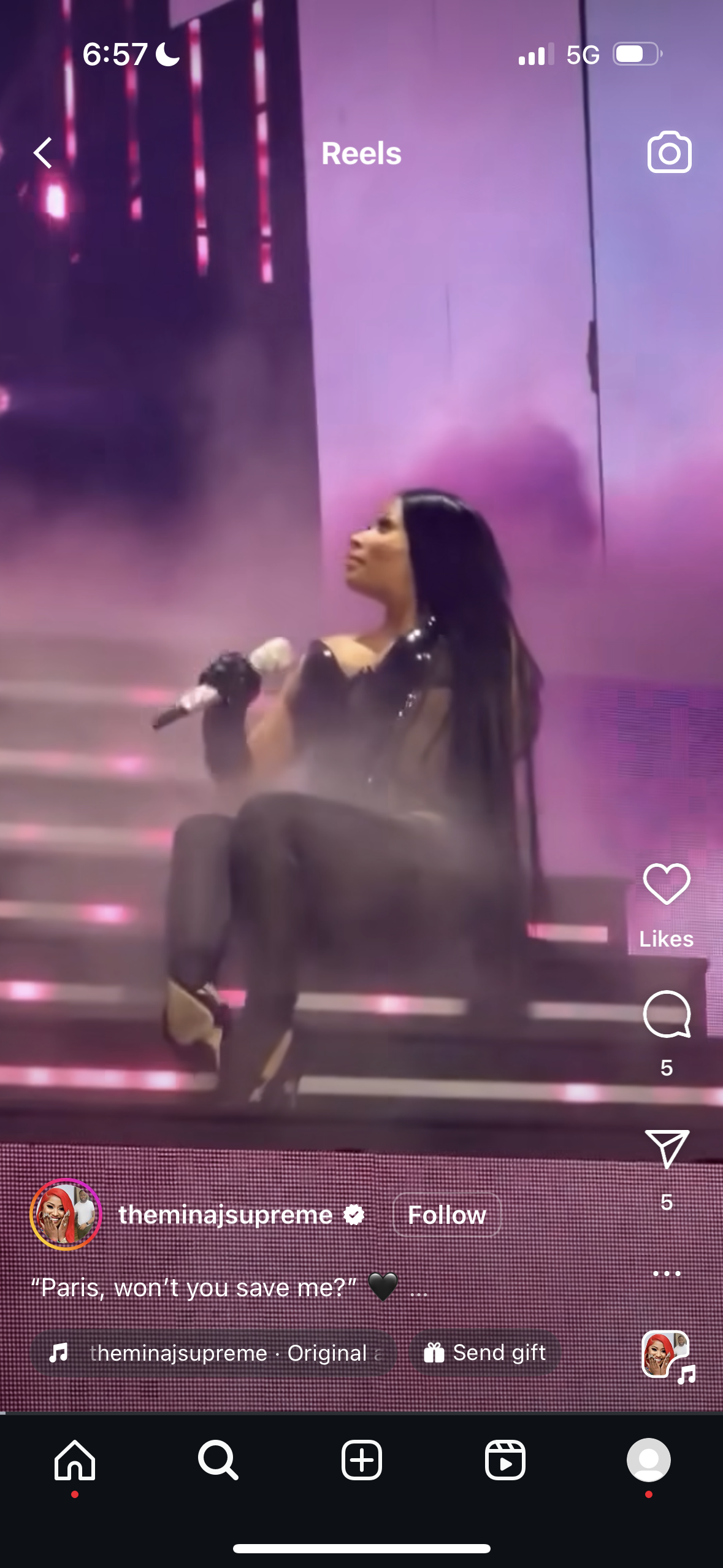723x1568 pixels.
Task: Open the comments on this reel
Action: [667, 1015]
